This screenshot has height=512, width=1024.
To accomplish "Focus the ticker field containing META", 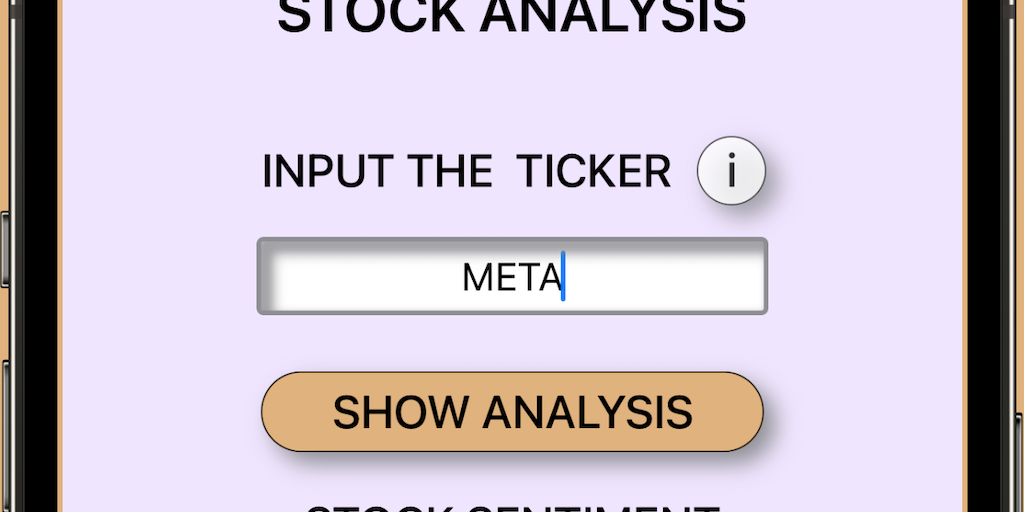I will pos(512,276).
